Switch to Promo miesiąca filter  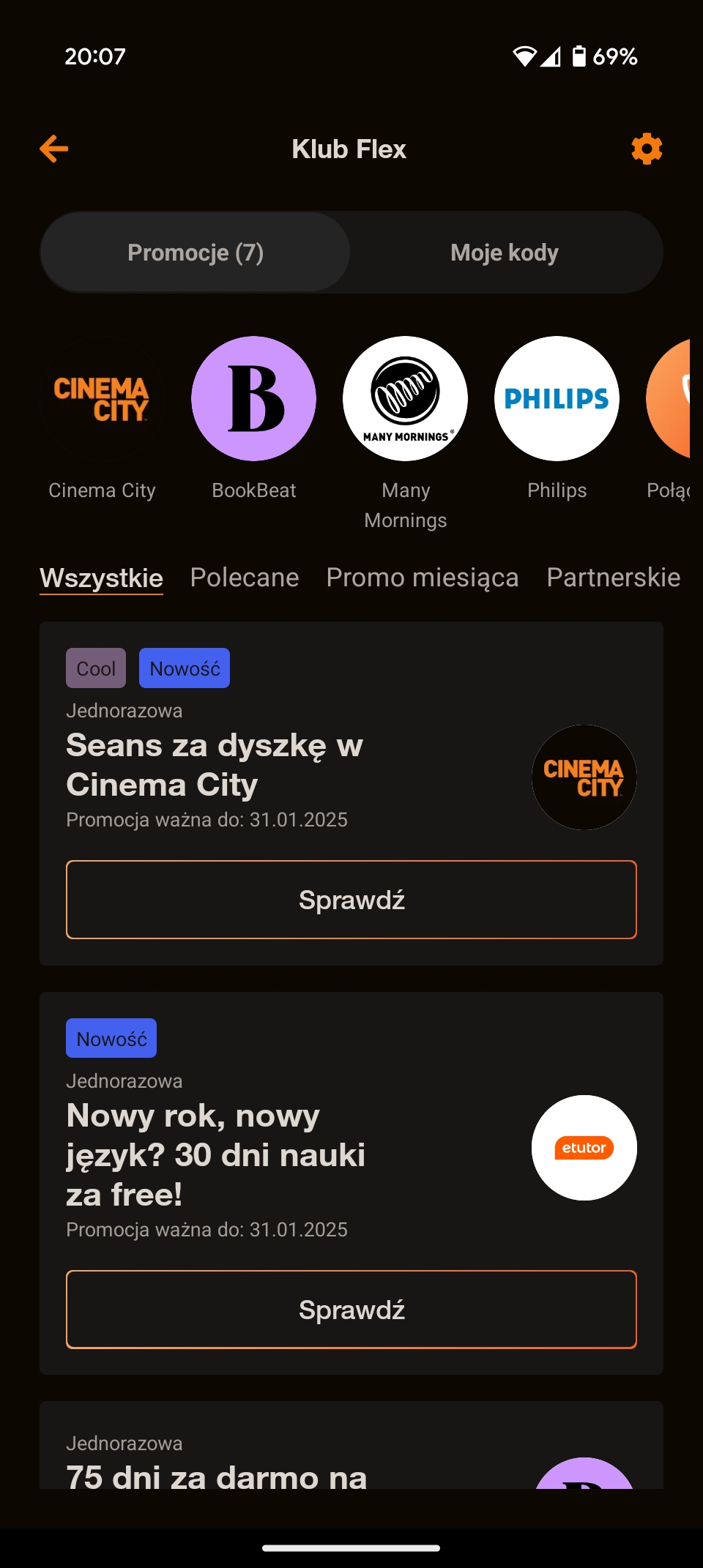[x=423, y=578]
